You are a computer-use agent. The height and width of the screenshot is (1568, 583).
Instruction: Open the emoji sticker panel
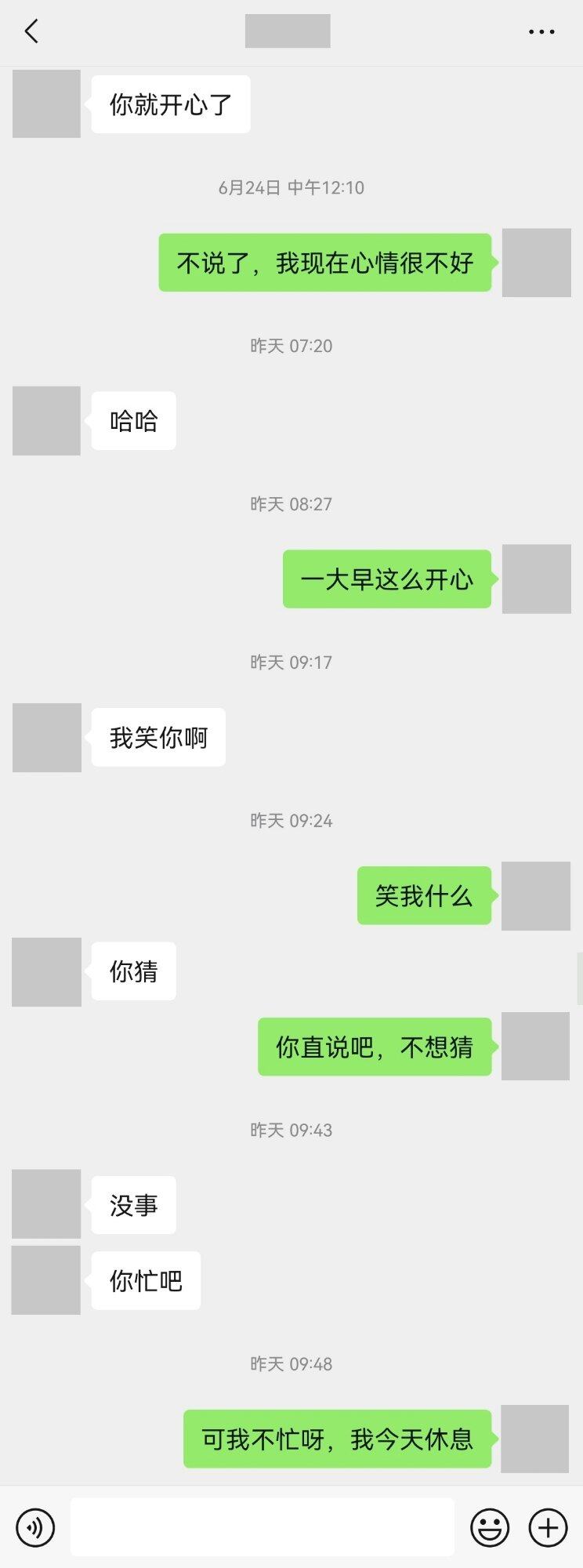click(x=490, y=1527)
